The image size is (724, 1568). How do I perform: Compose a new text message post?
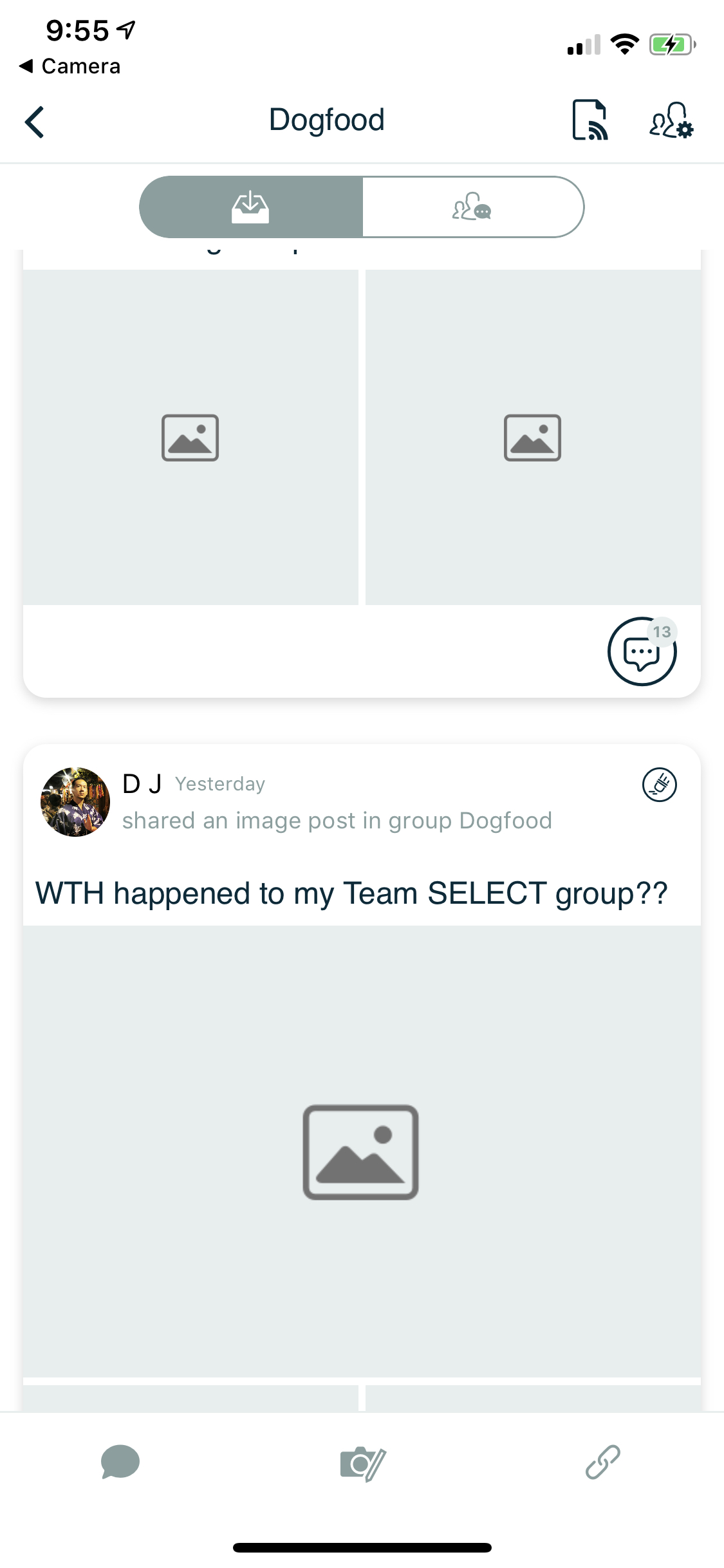120,1462
